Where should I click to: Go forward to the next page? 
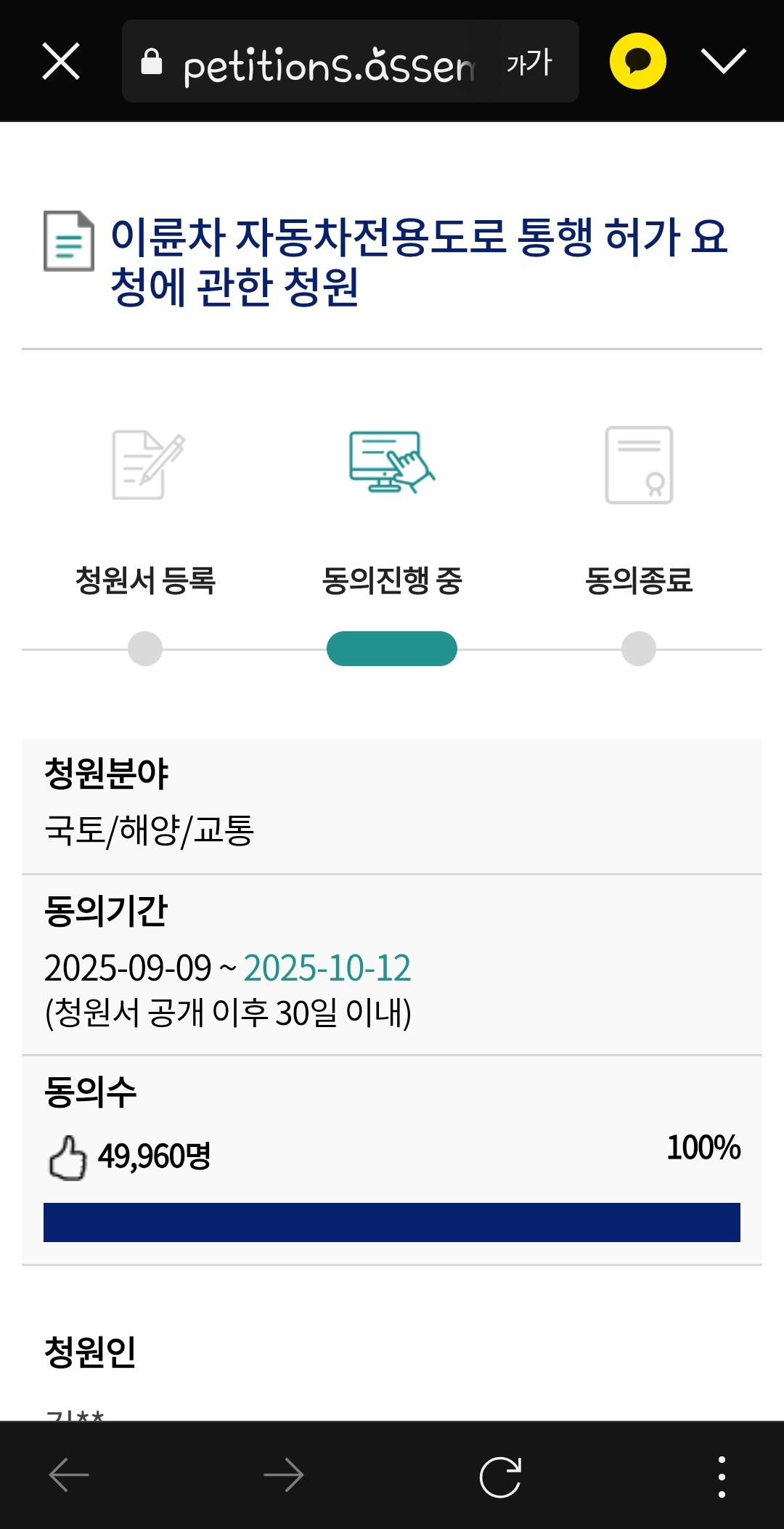(x=283, y=1475)
